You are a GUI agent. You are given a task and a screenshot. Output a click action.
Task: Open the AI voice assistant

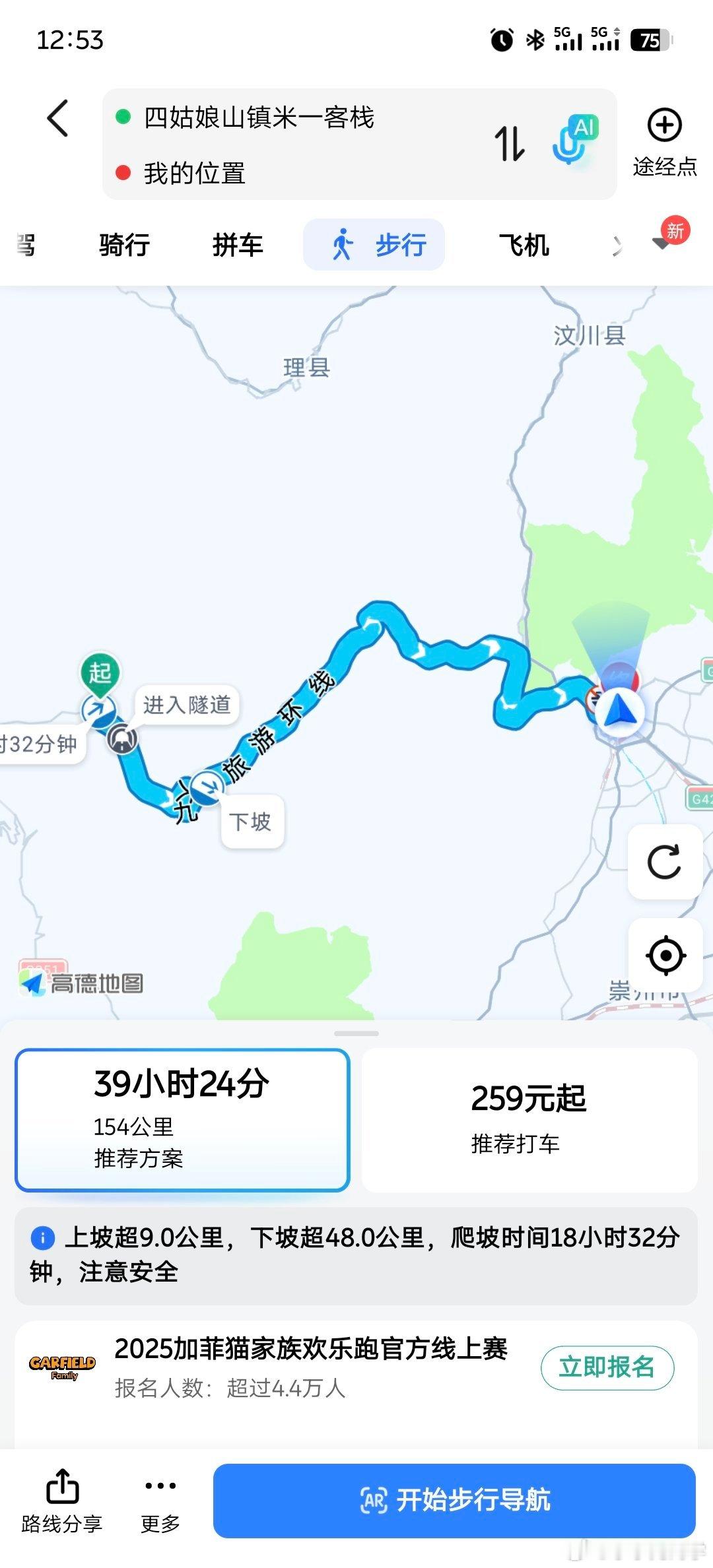pyautogui.click(x=573, y=141)
